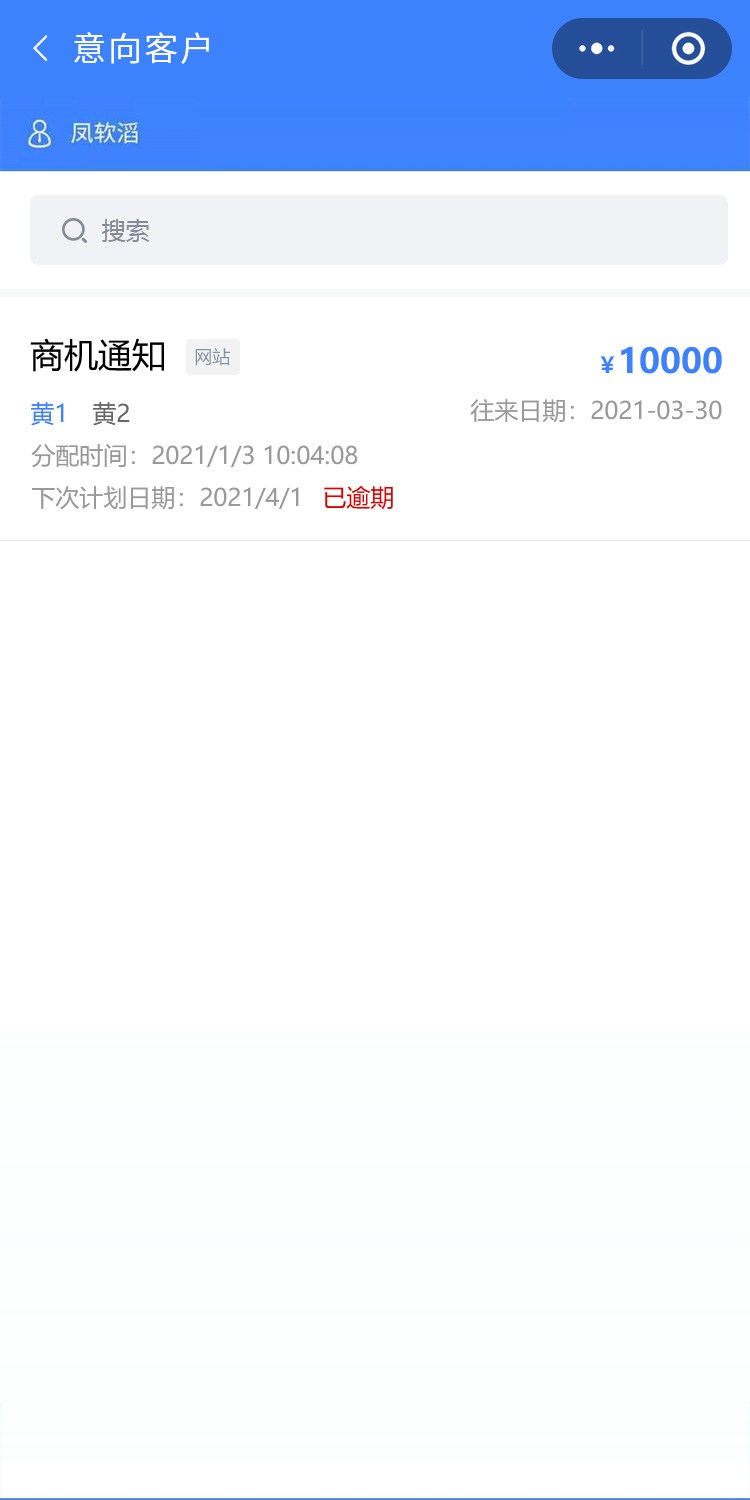Select contact 黄1 link
750x1500 pixels.
click(x=48, y=413)
